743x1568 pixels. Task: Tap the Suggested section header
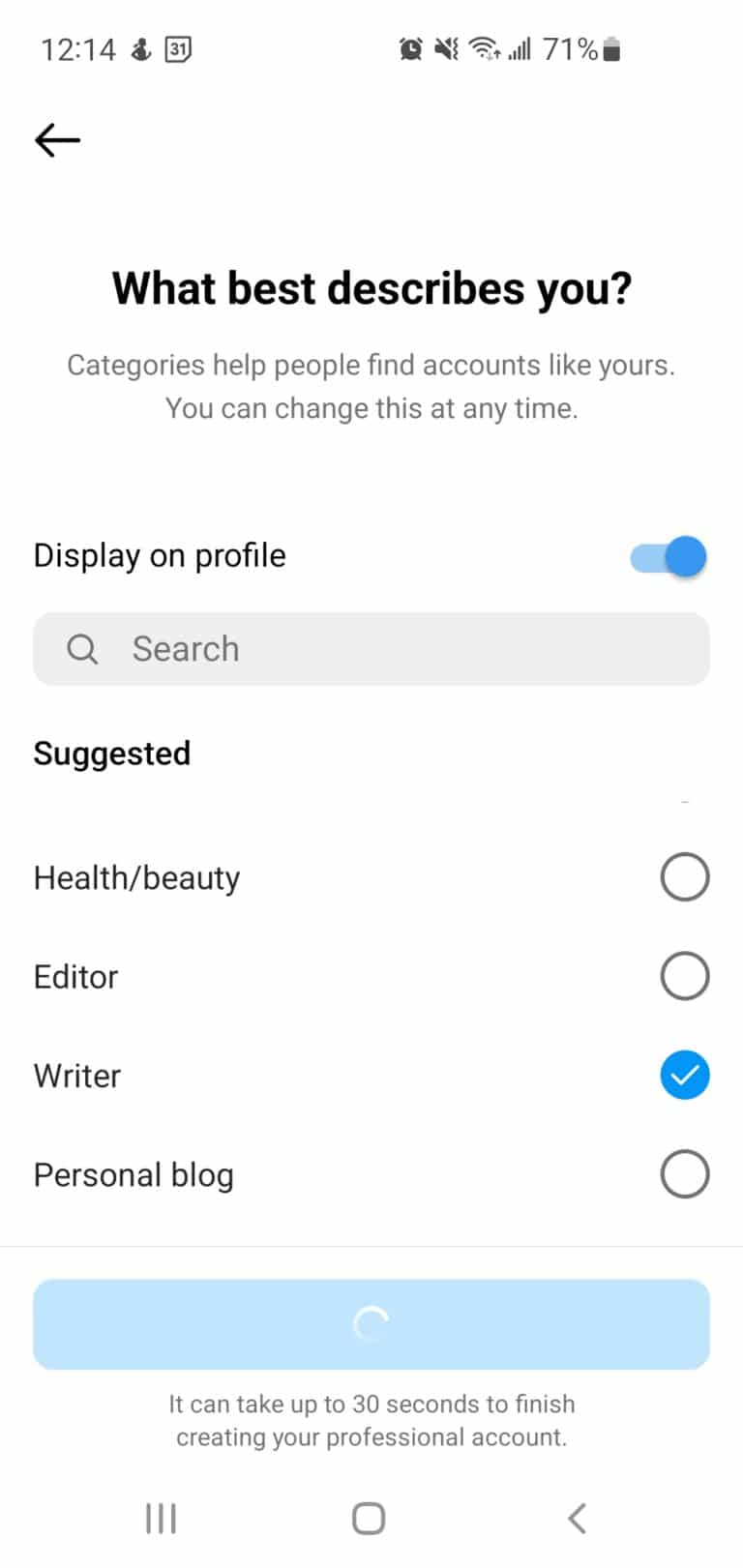[x=111, y=754]
